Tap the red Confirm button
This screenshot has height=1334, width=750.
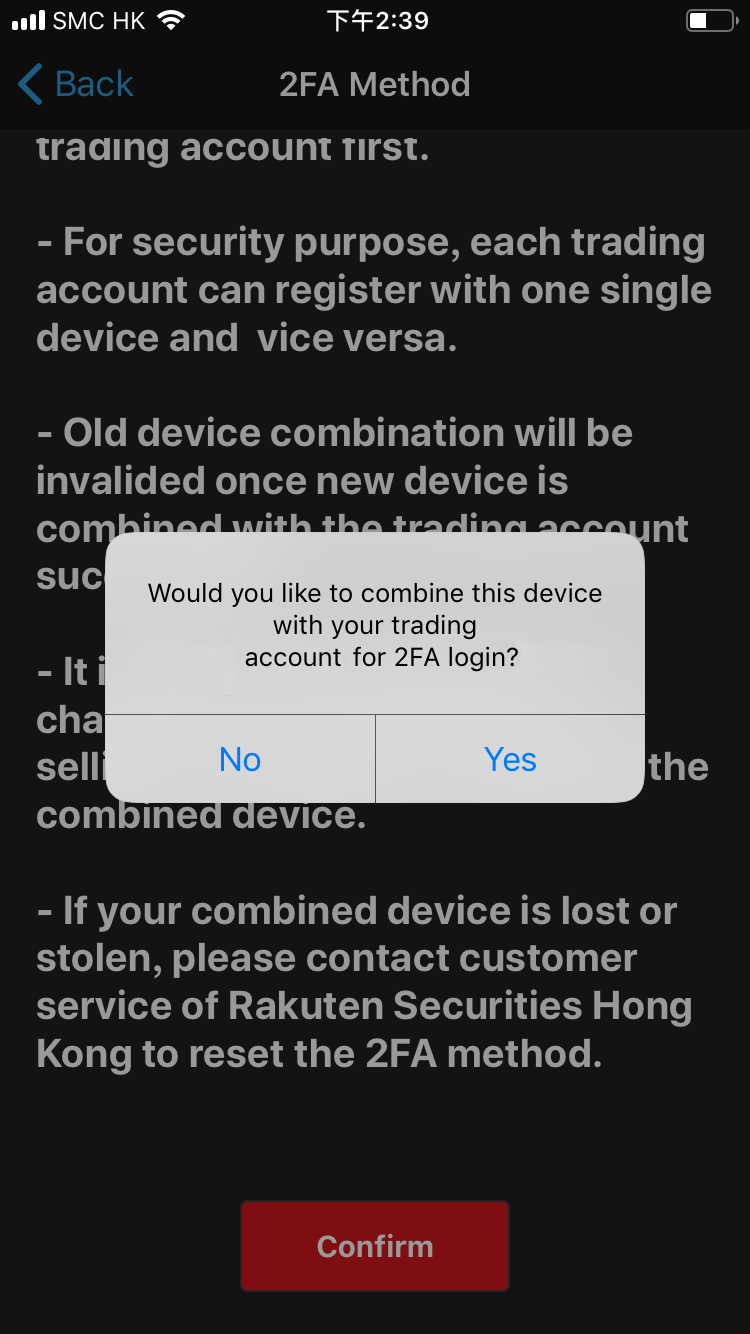[375, 1246]
